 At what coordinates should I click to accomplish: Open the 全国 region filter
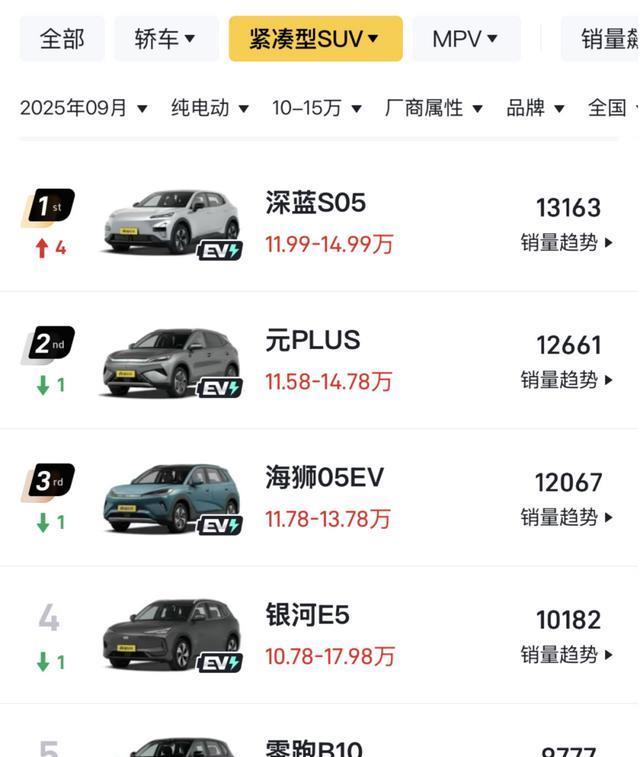[x=612, y=108]
